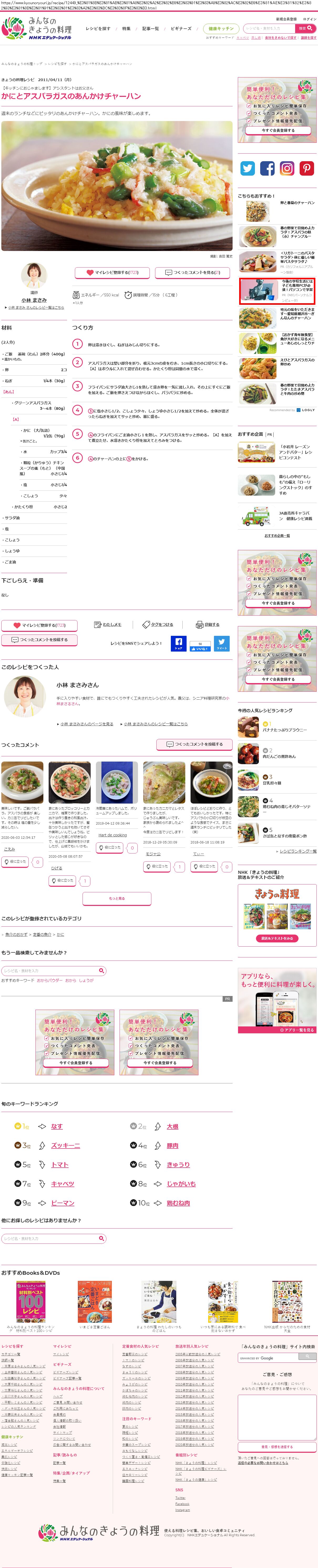Open the Instagram icon in the sidebar
Screen dimensions: 318x1568
[287, 168]
